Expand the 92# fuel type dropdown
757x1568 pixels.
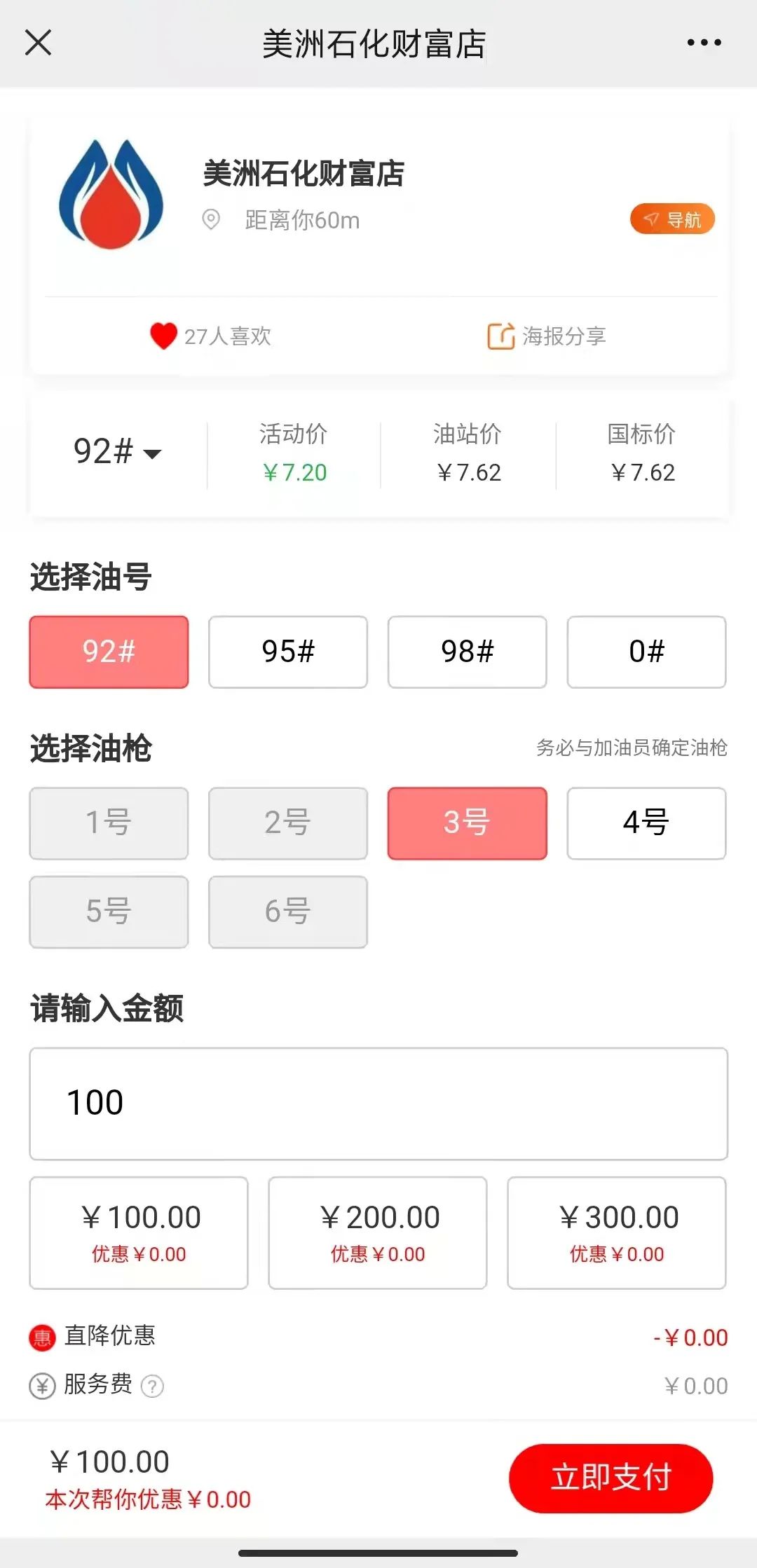click(x=118, y=451)
